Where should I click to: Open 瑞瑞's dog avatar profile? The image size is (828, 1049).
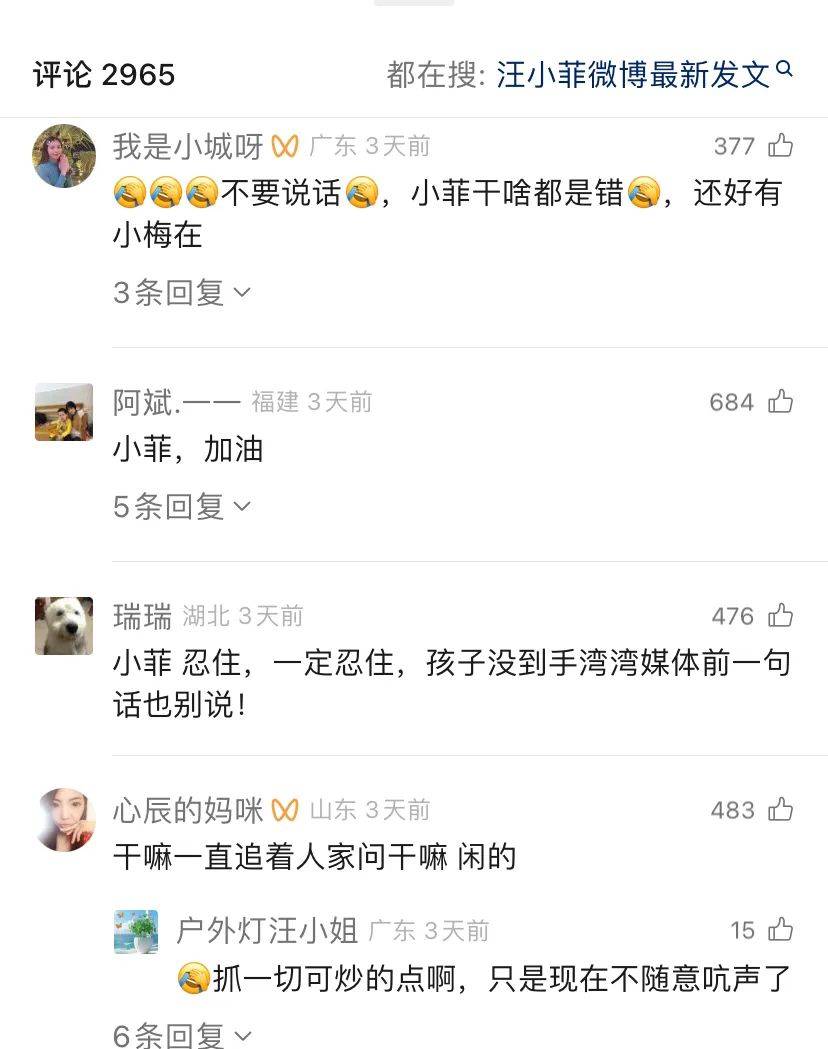click(64, 626)
